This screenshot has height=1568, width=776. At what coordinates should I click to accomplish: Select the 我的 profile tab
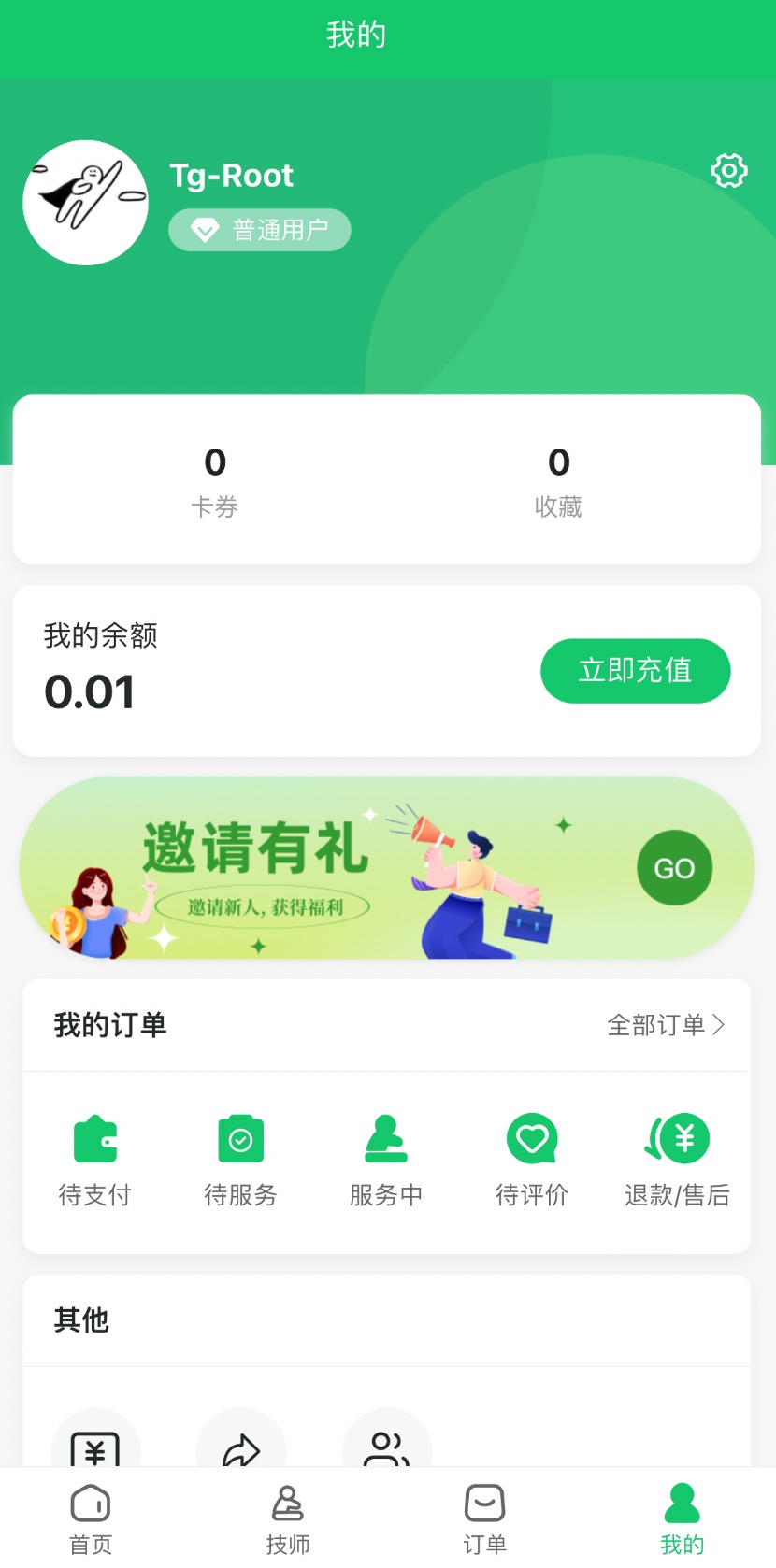(x=683, y=1519)
